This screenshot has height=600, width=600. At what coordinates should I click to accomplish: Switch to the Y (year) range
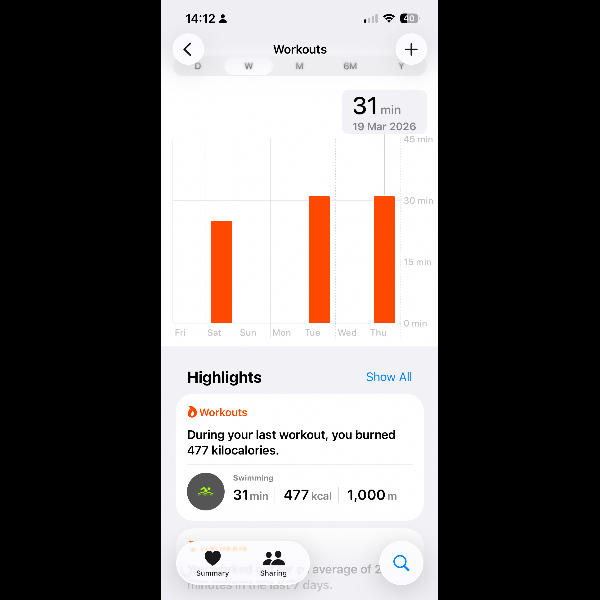coord(401,66)
